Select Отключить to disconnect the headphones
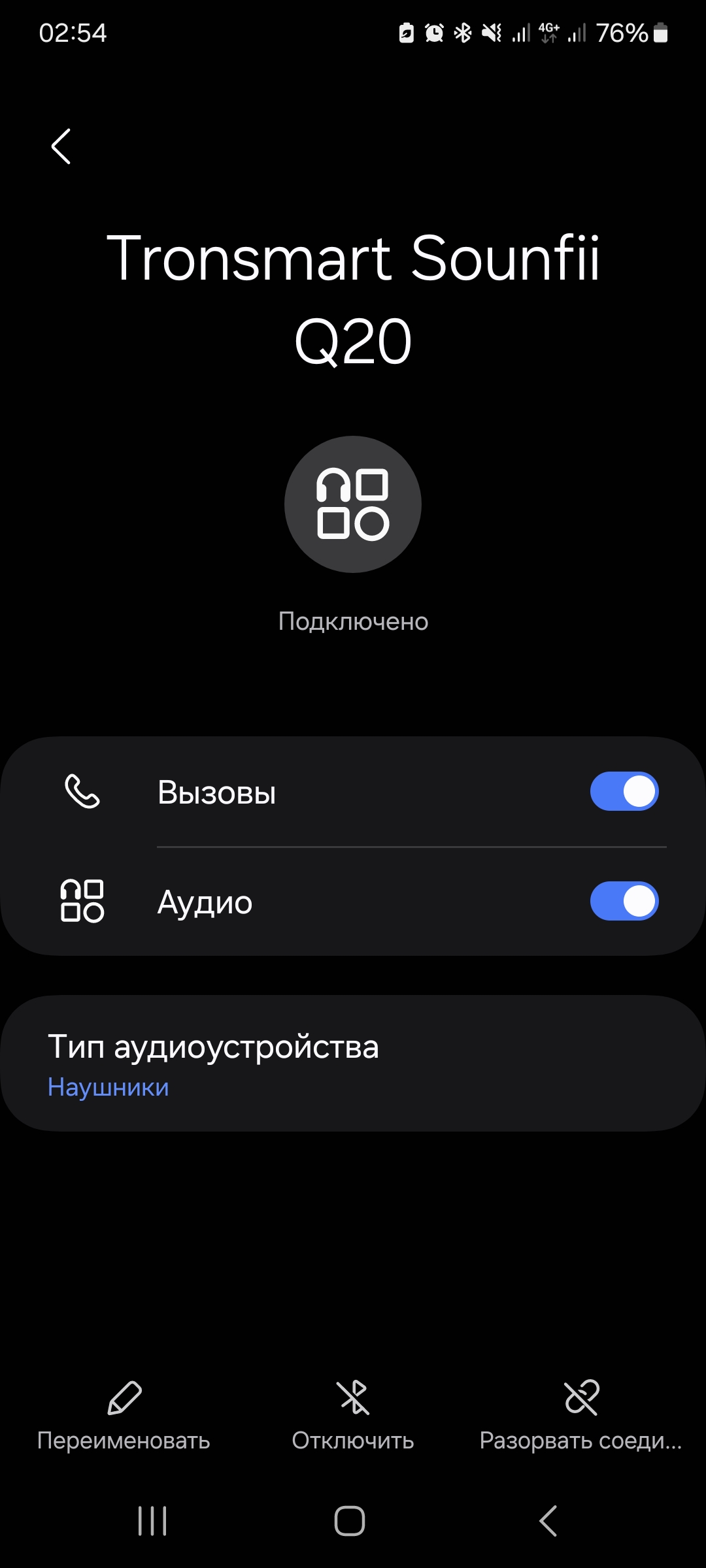 [x=353, y=1415]
